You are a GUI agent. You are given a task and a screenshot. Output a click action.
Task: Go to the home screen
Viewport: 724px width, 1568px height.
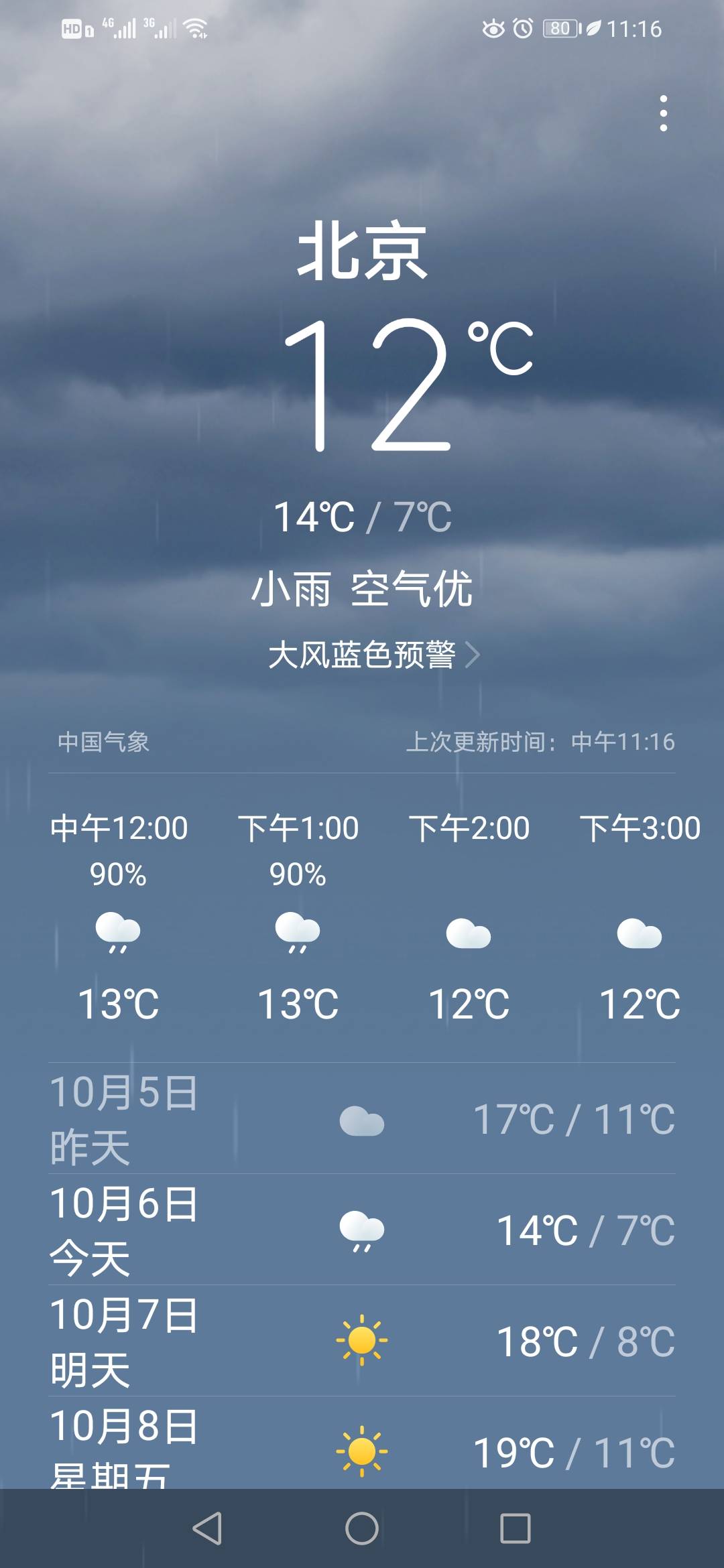tap(362, 1528)
